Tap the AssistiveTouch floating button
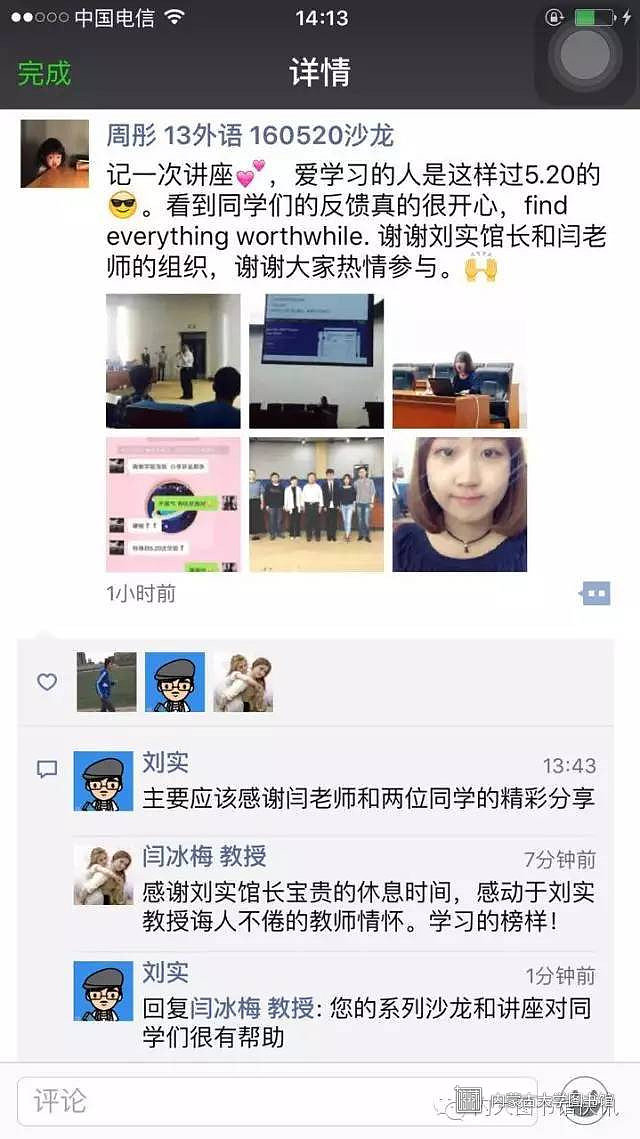 coord(585,55)
